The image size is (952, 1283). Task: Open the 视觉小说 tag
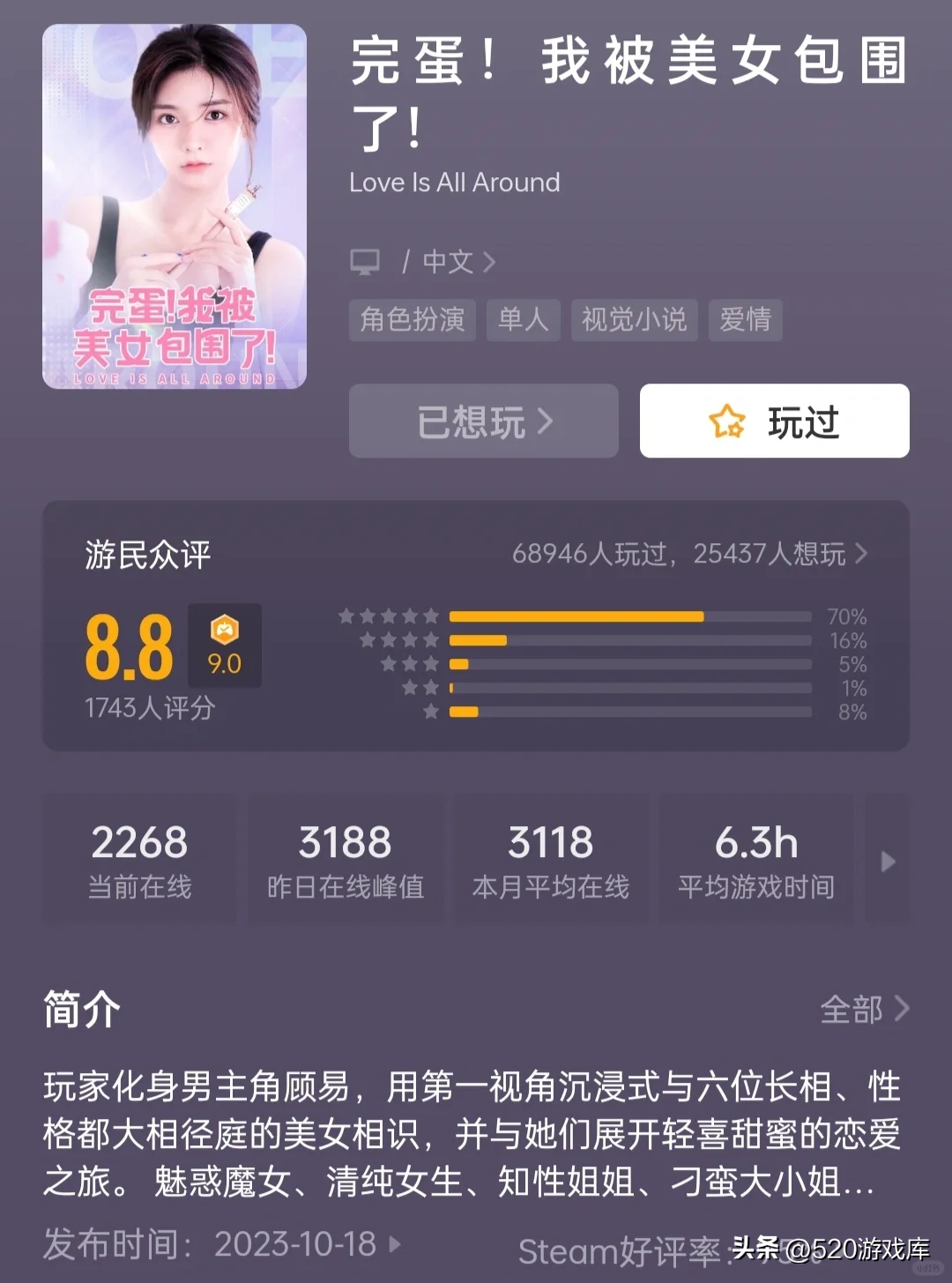pos(634,319)
